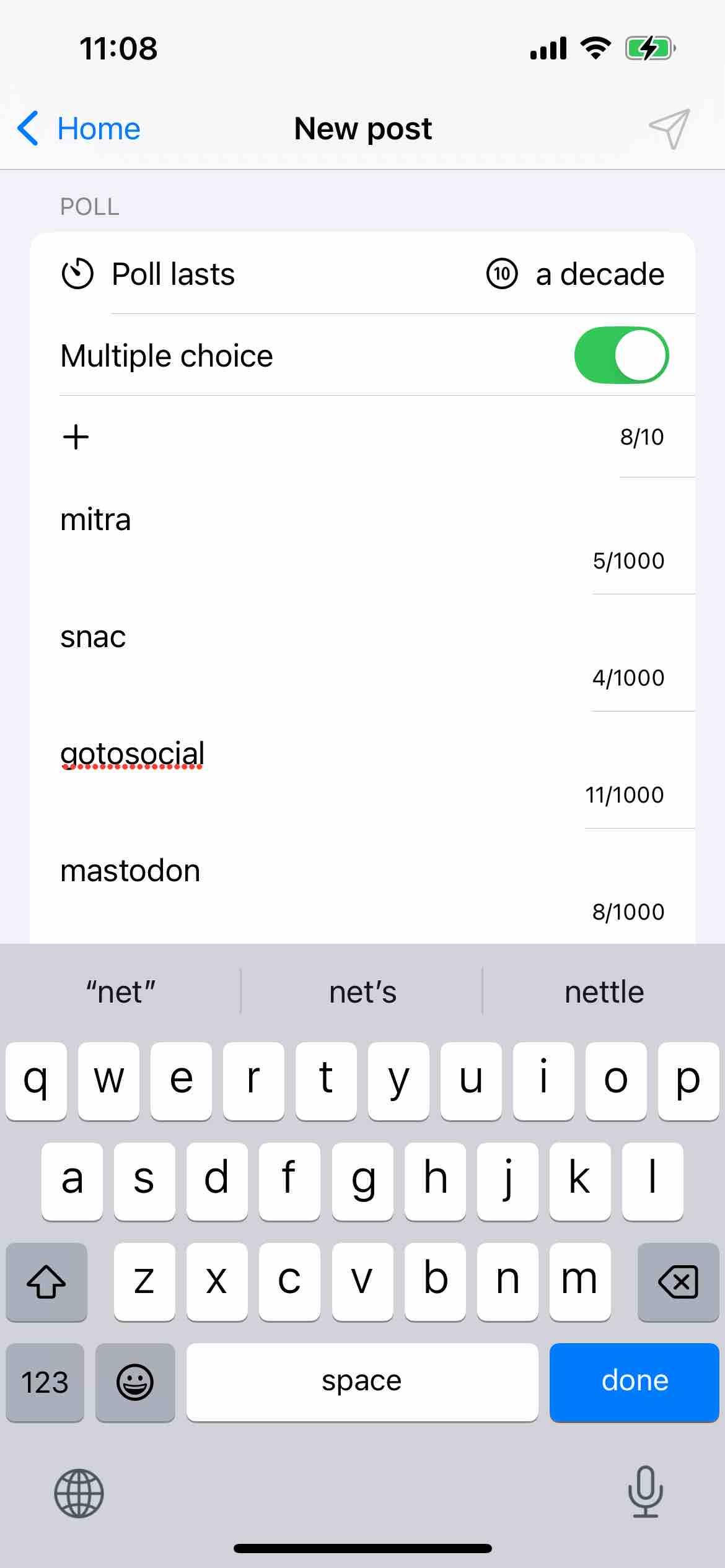Image resolution: width=725 pixels, height=1568 pixels.
Task: Disable the Multiple choice toggle
Action: pos(622,355)
